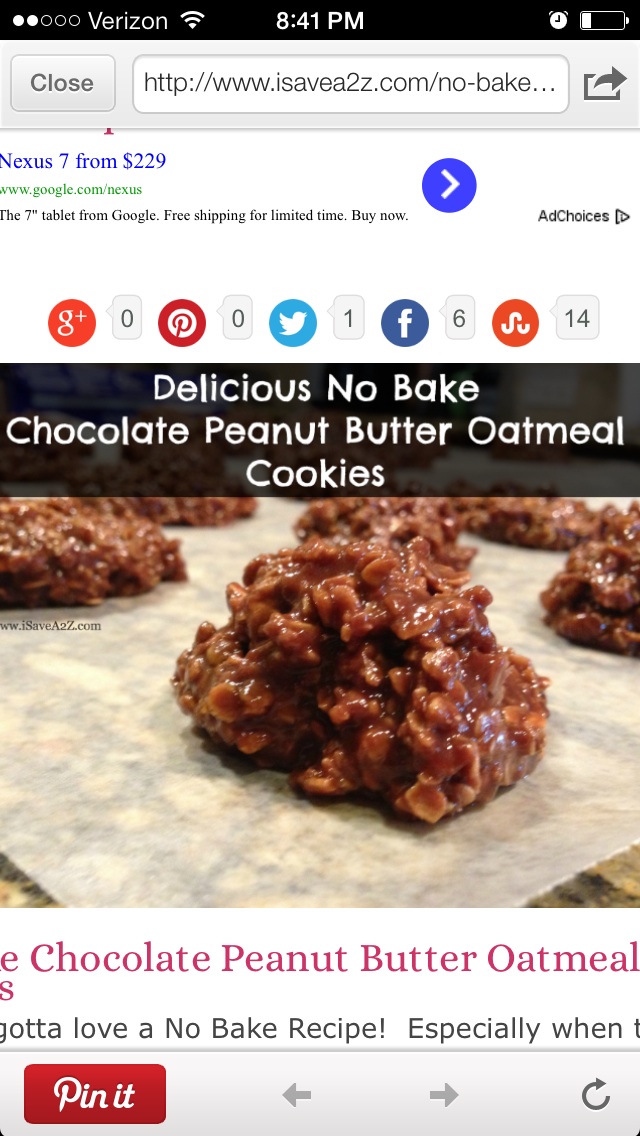Open the Chocolate Peanut Butter Oatmeal title link
This screenshot has width=640, height=1136.
(320, 960)
